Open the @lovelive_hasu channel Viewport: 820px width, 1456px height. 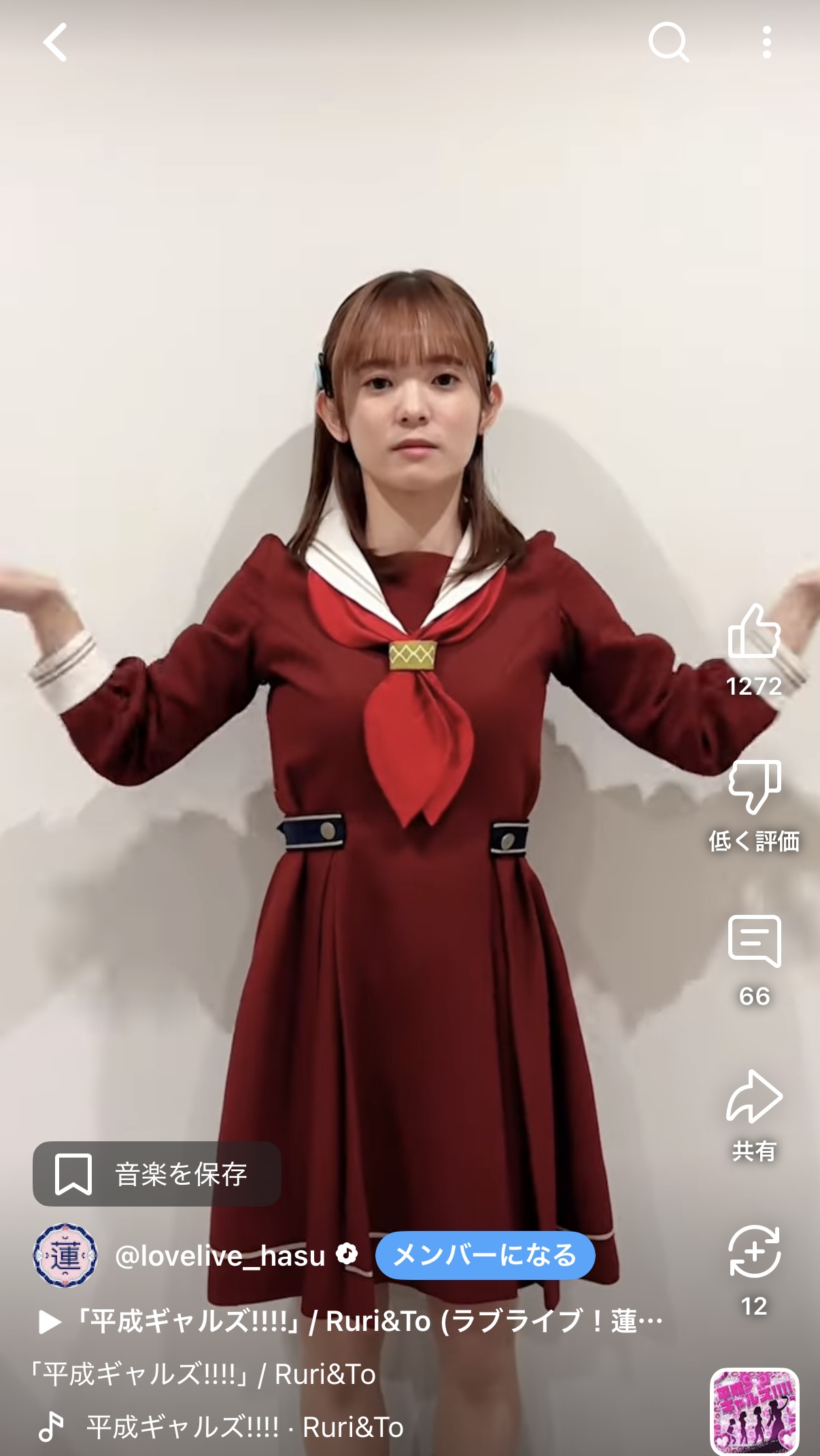click(220, 1256)
